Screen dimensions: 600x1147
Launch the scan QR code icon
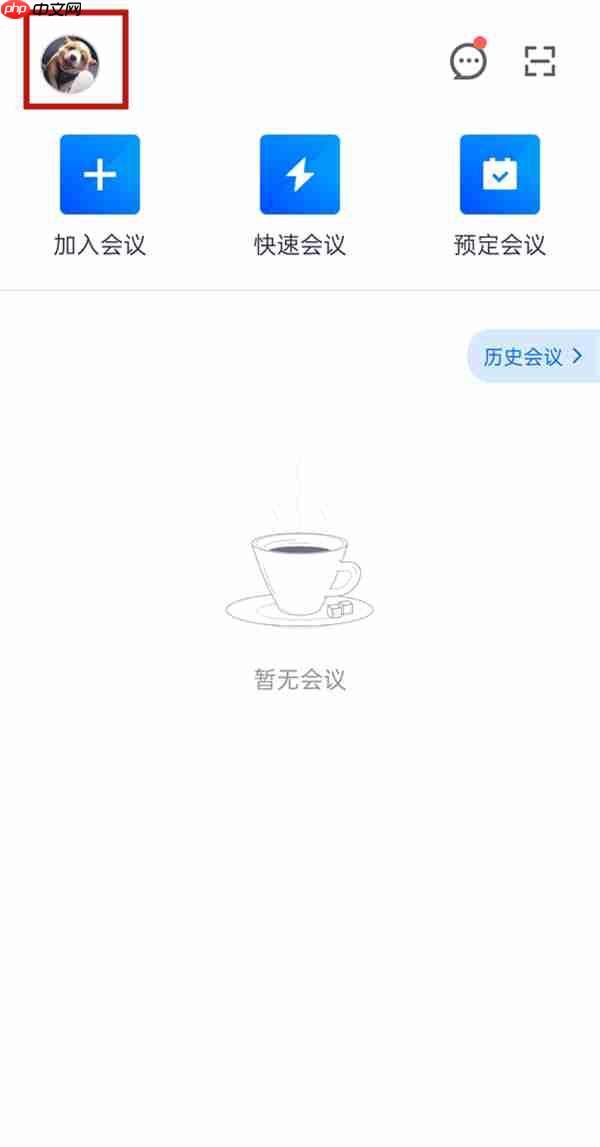click(x=540, y=62)
